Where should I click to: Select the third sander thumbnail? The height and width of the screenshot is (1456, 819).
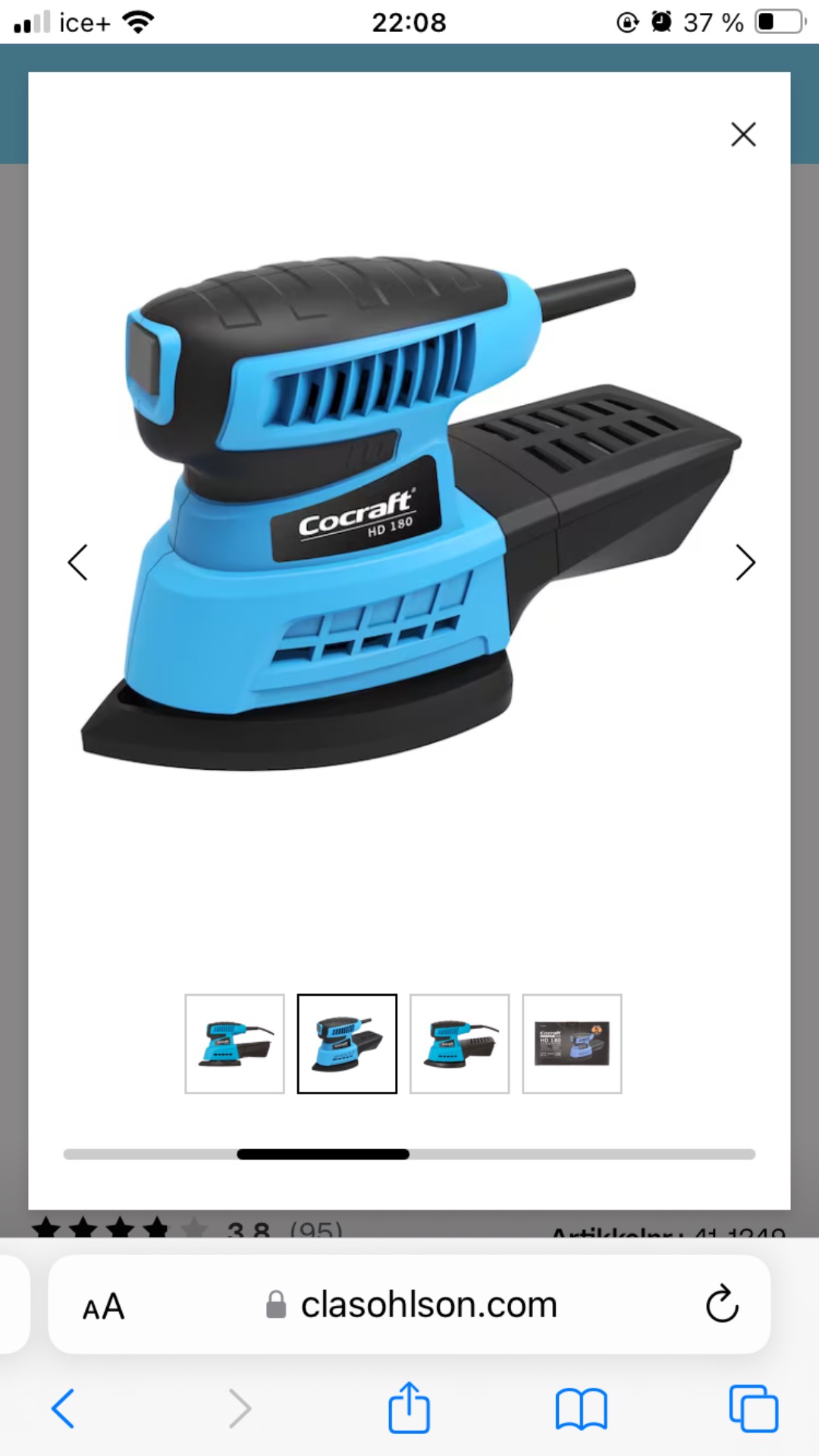pos(460,1043)
